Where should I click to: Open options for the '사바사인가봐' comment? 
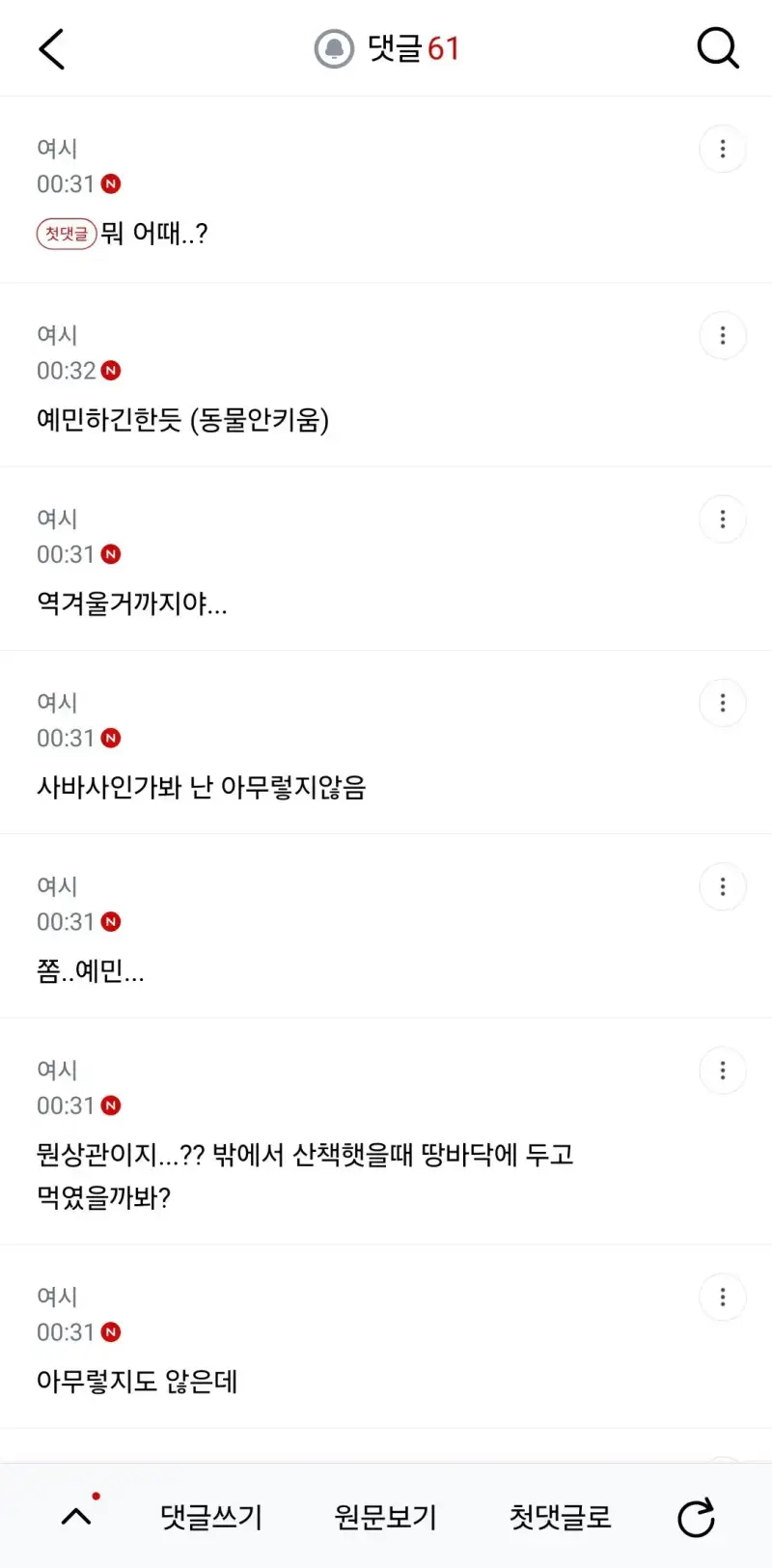tap(723, 703)
